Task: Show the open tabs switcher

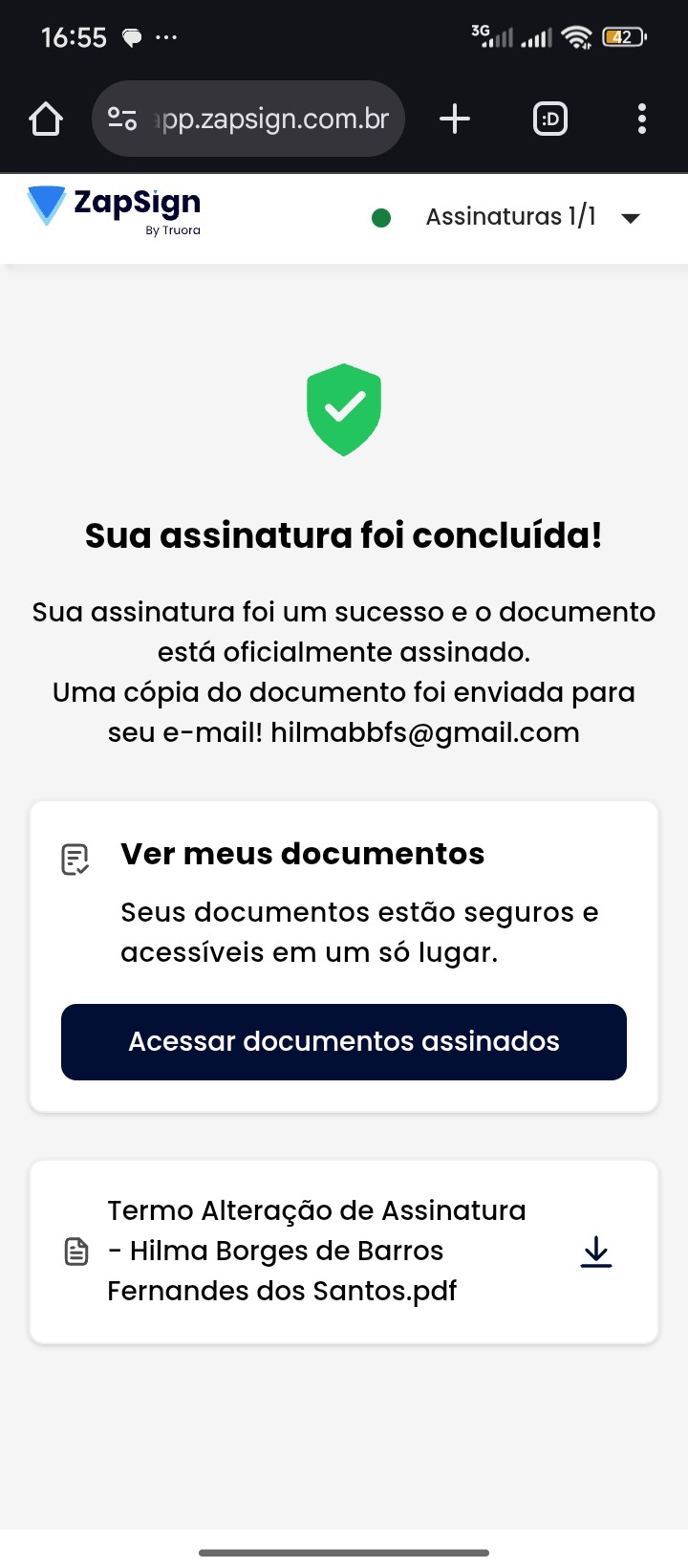Action: (x=550, y=120)
